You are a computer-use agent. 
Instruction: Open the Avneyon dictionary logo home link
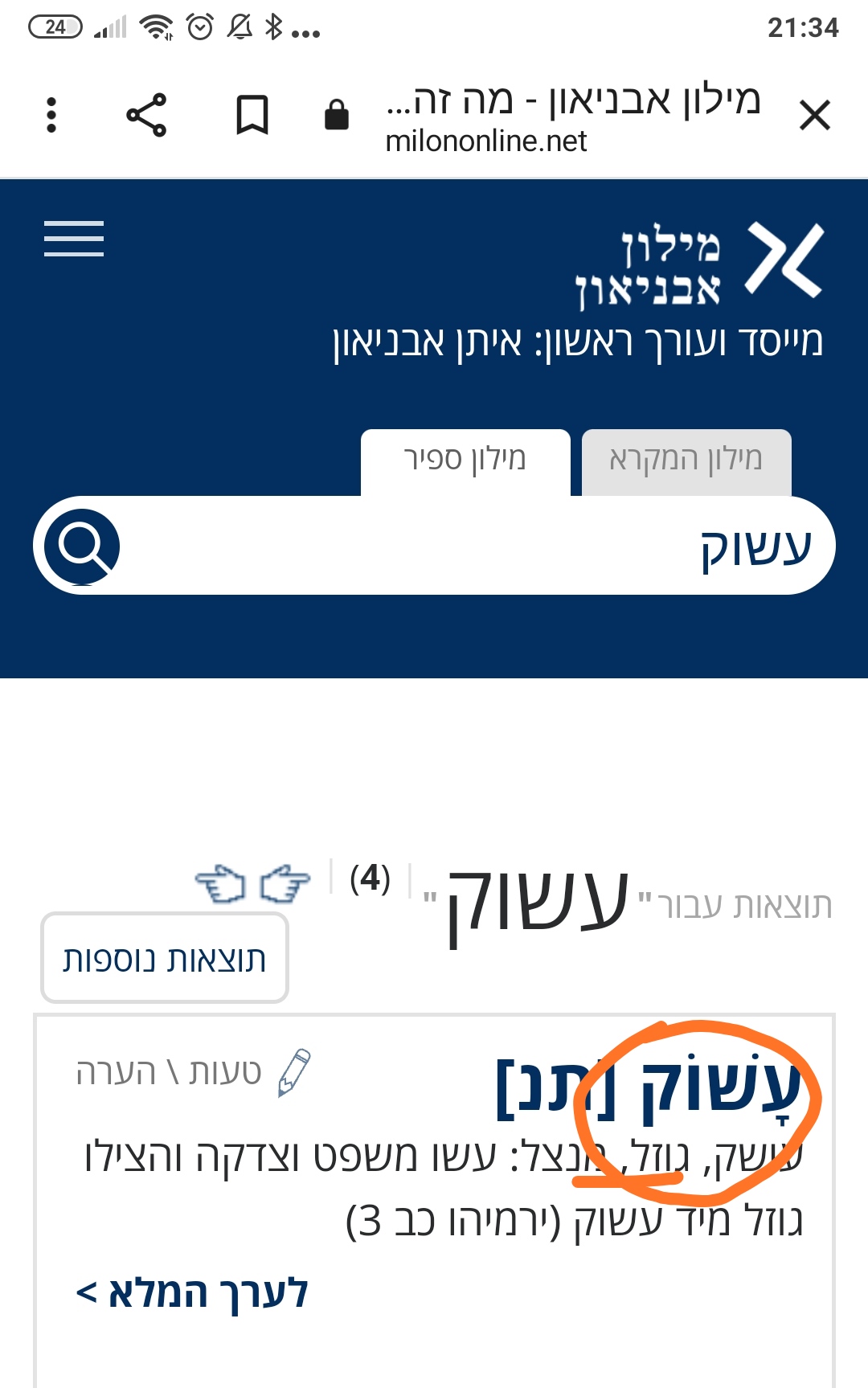699,265
